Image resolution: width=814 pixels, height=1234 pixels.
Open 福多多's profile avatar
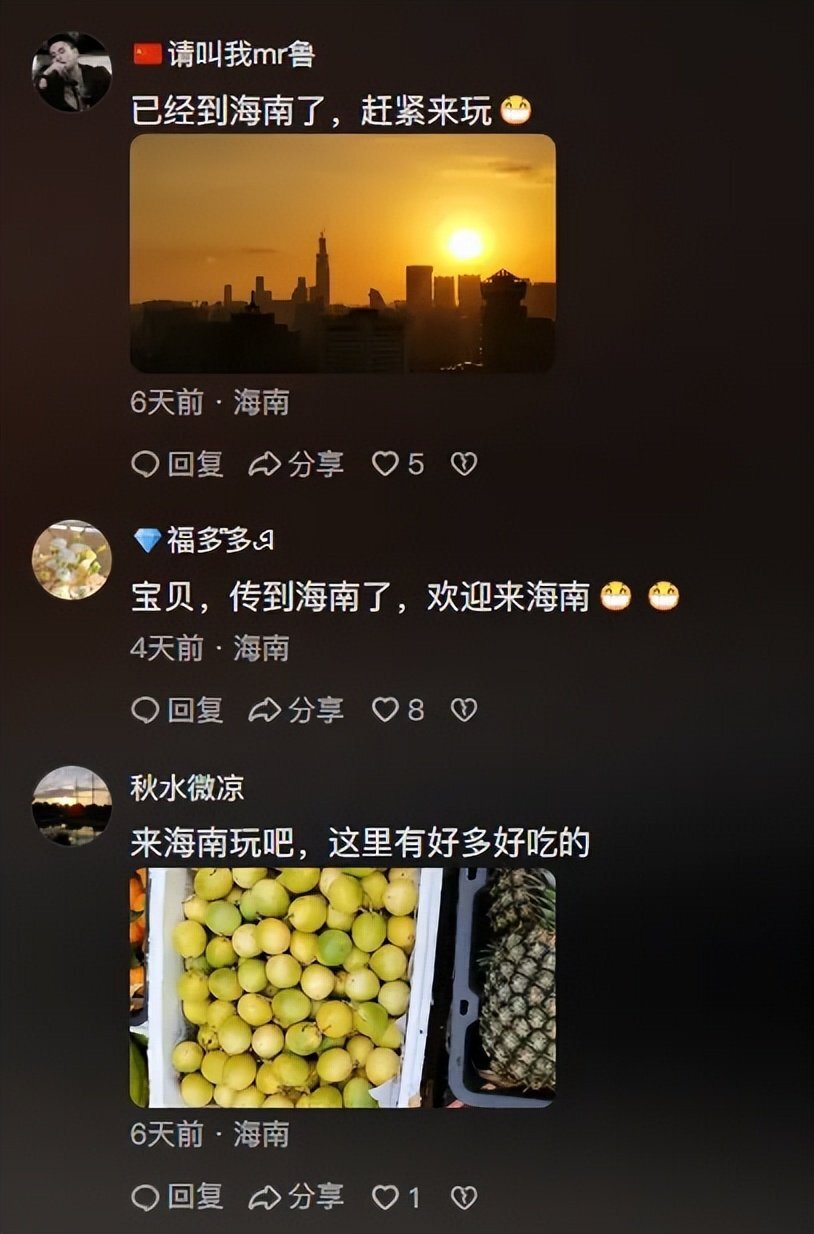pos(72,560)
